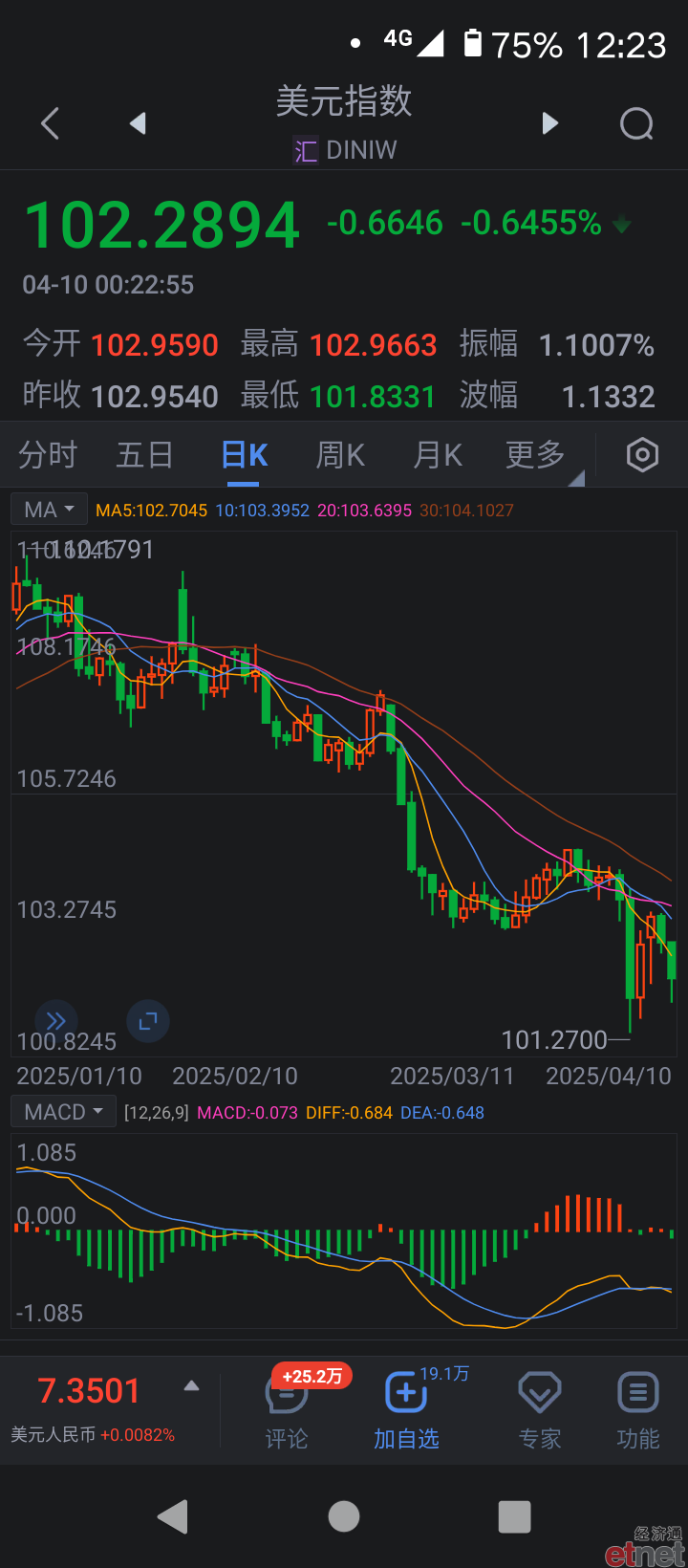Open the MACD indicator dropdown

[63, 1112]
